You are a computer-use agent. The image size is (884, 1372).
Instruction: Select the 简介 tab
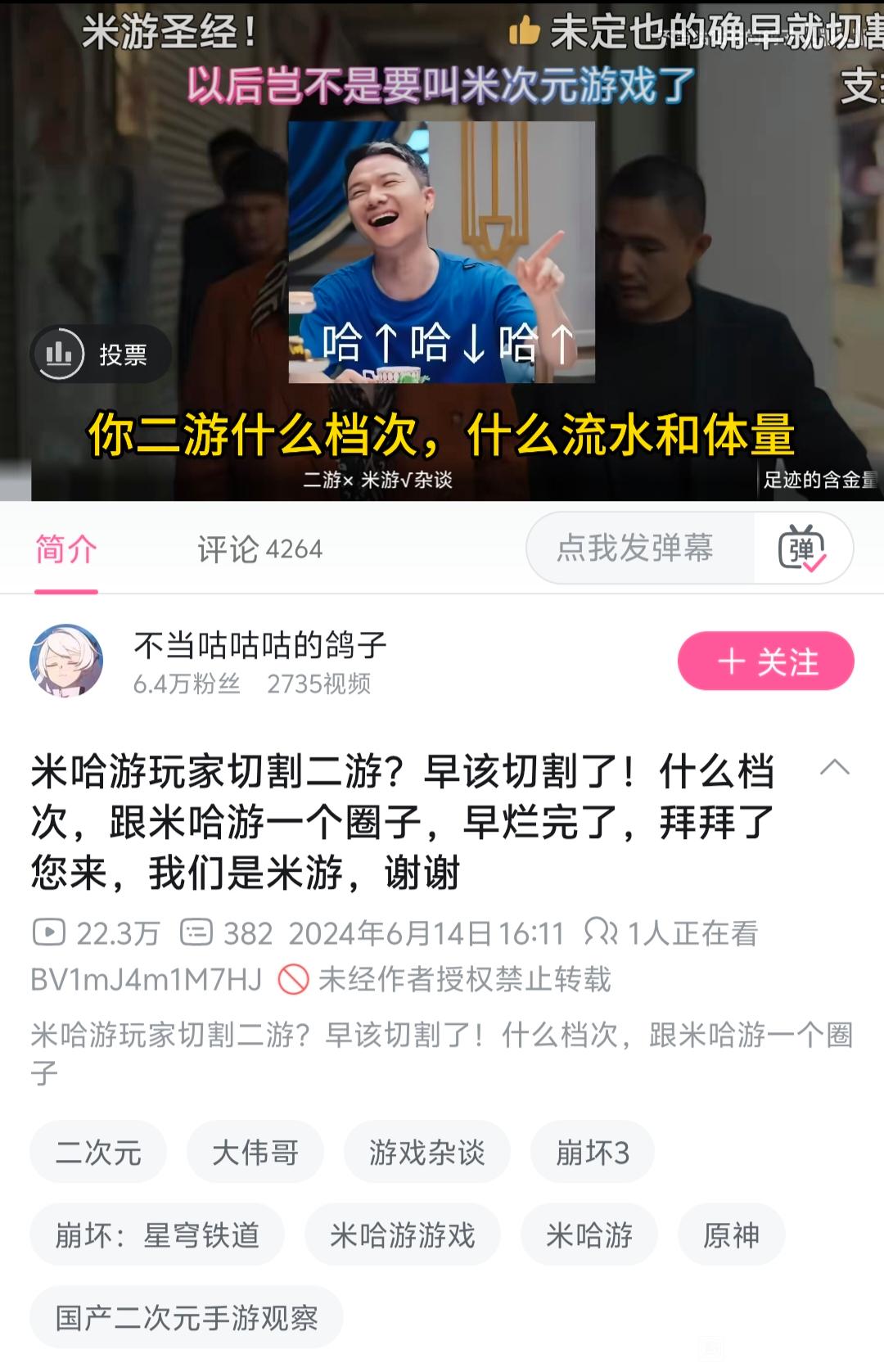(65, 548)
